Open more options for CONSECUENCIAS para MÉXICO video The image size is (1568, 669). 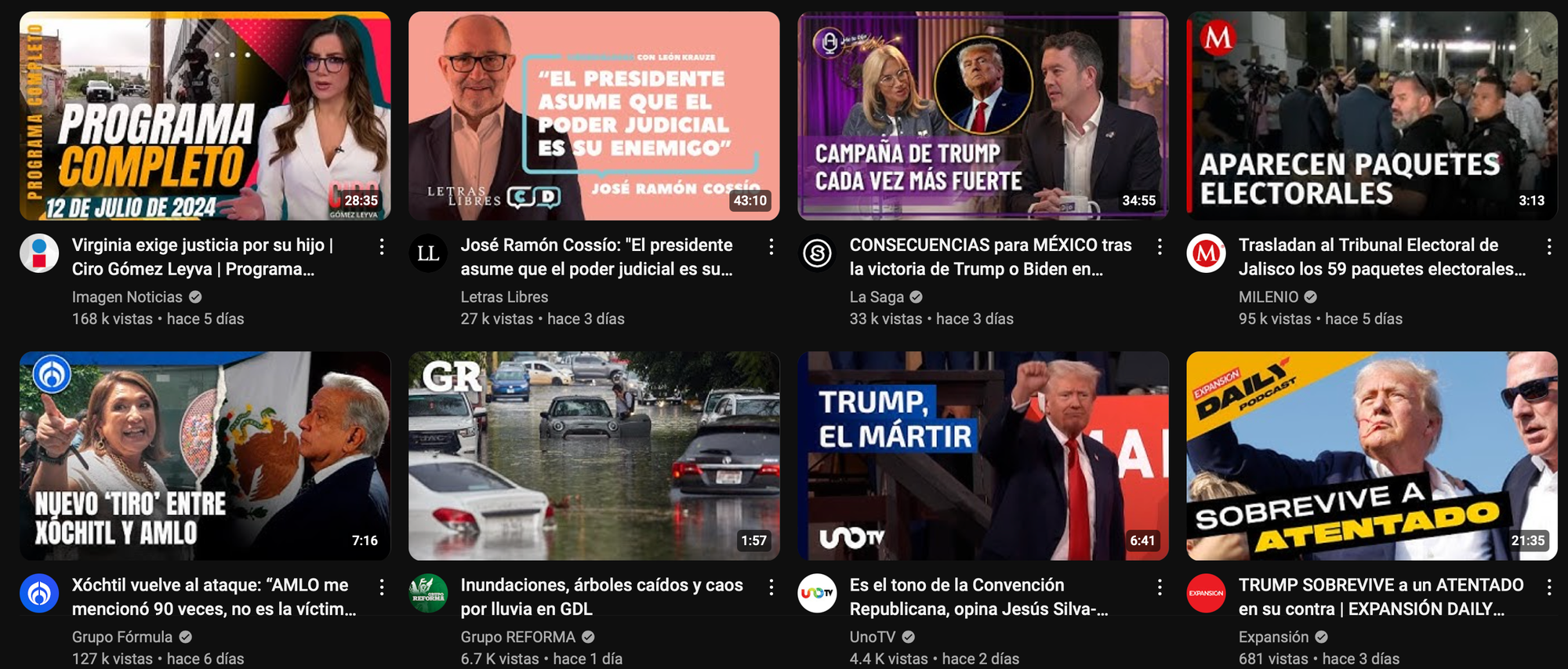[x=1160, y=247]
